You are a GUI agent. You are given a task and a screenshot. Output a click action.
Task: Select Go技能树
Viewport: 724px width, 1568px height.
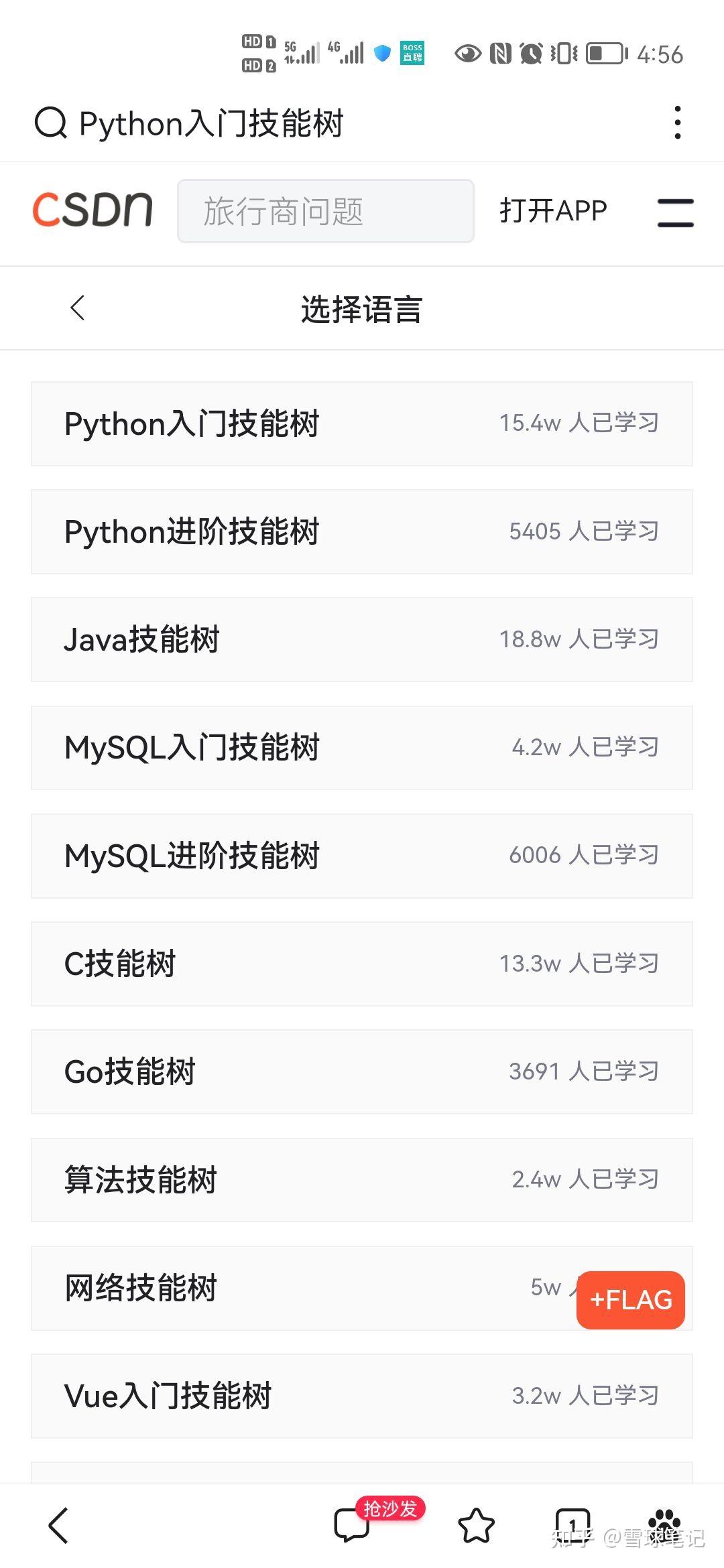pyautogui.click(x=362, y=1071)
